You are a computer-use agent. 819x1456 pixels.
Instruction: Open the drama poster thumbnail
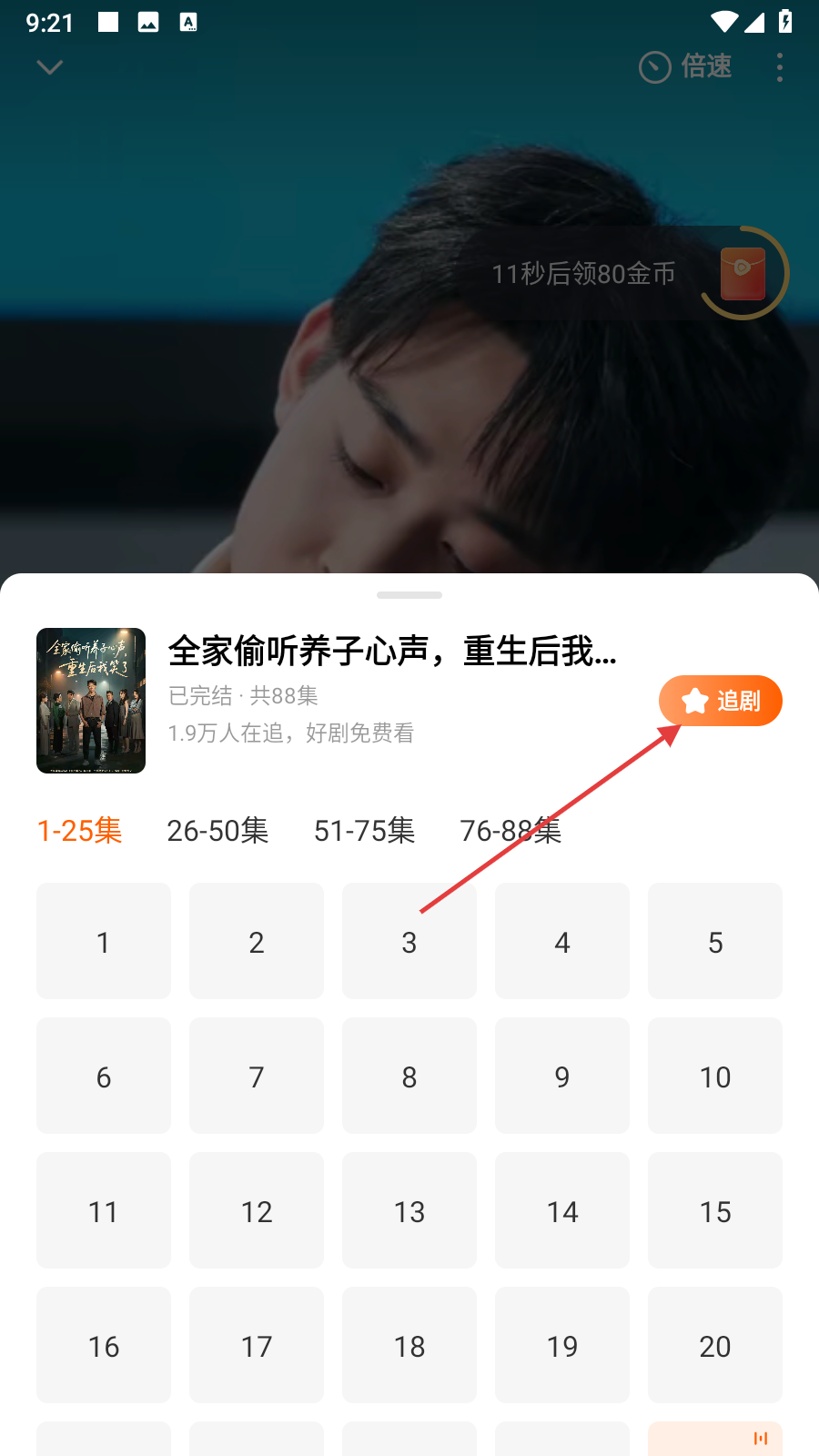click(91, 701)
